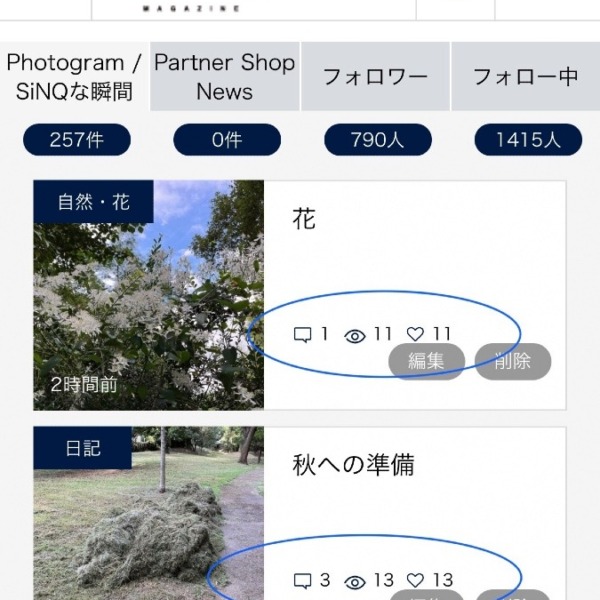This screenshot has height=600, width=600.
Task: Like the 花 post heart icon
Action: pyautogui.click(x=416, y=335)
